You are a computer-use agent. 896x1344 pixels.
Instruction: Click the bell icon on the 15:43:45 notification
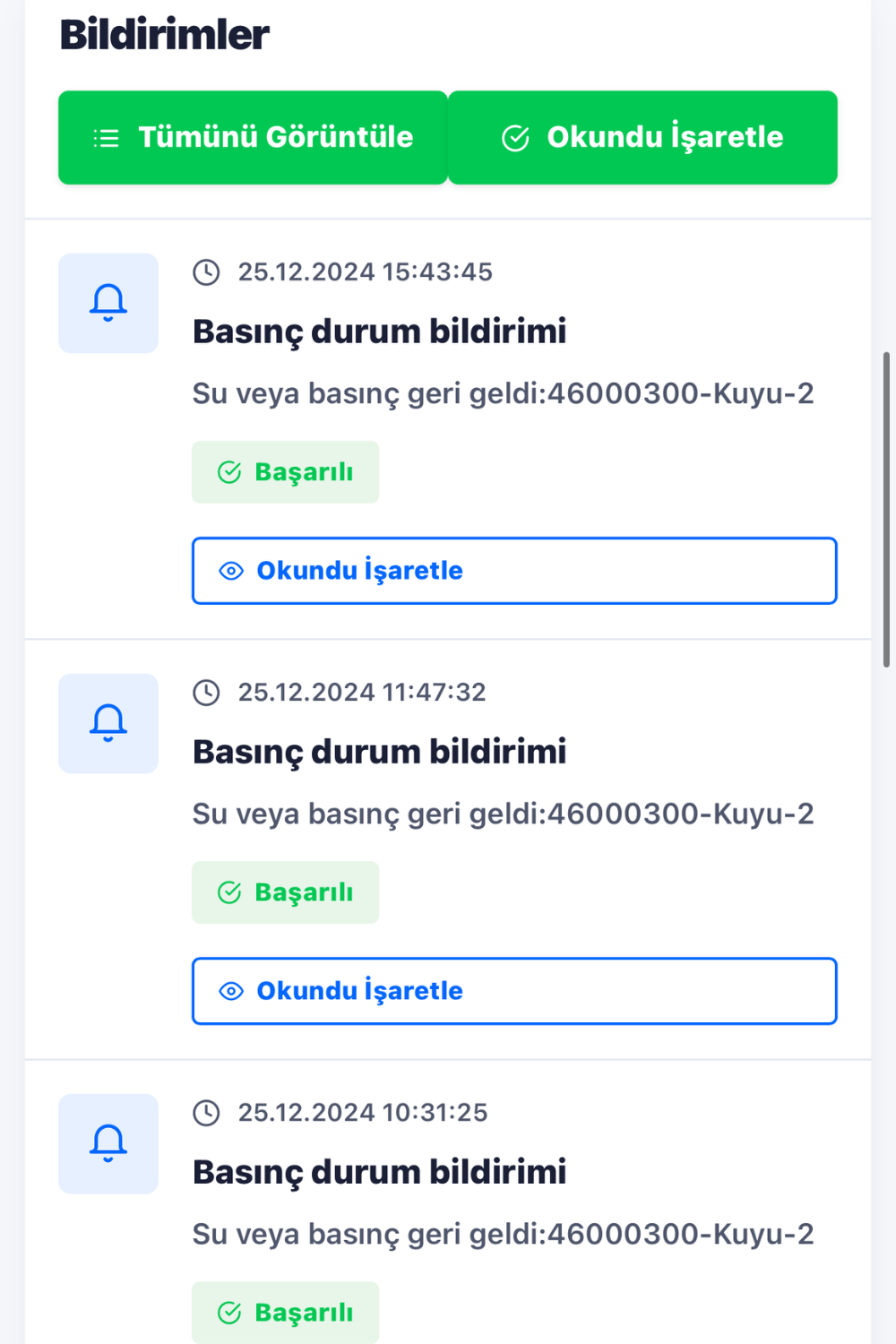(108, 302)
